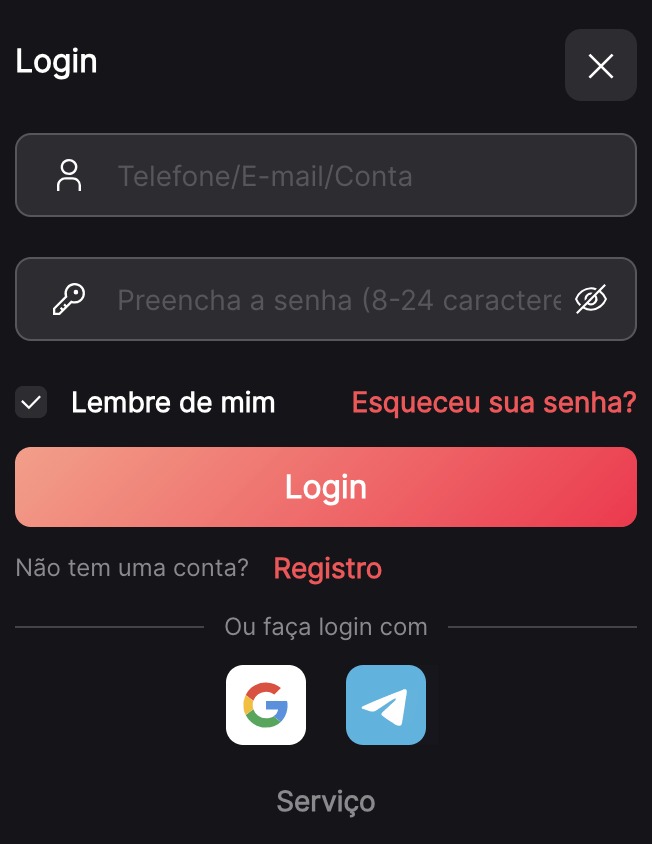The image size is (652, 844).
Task: Open the Esqueceu sua senha link
Action: tap(494, 403)
